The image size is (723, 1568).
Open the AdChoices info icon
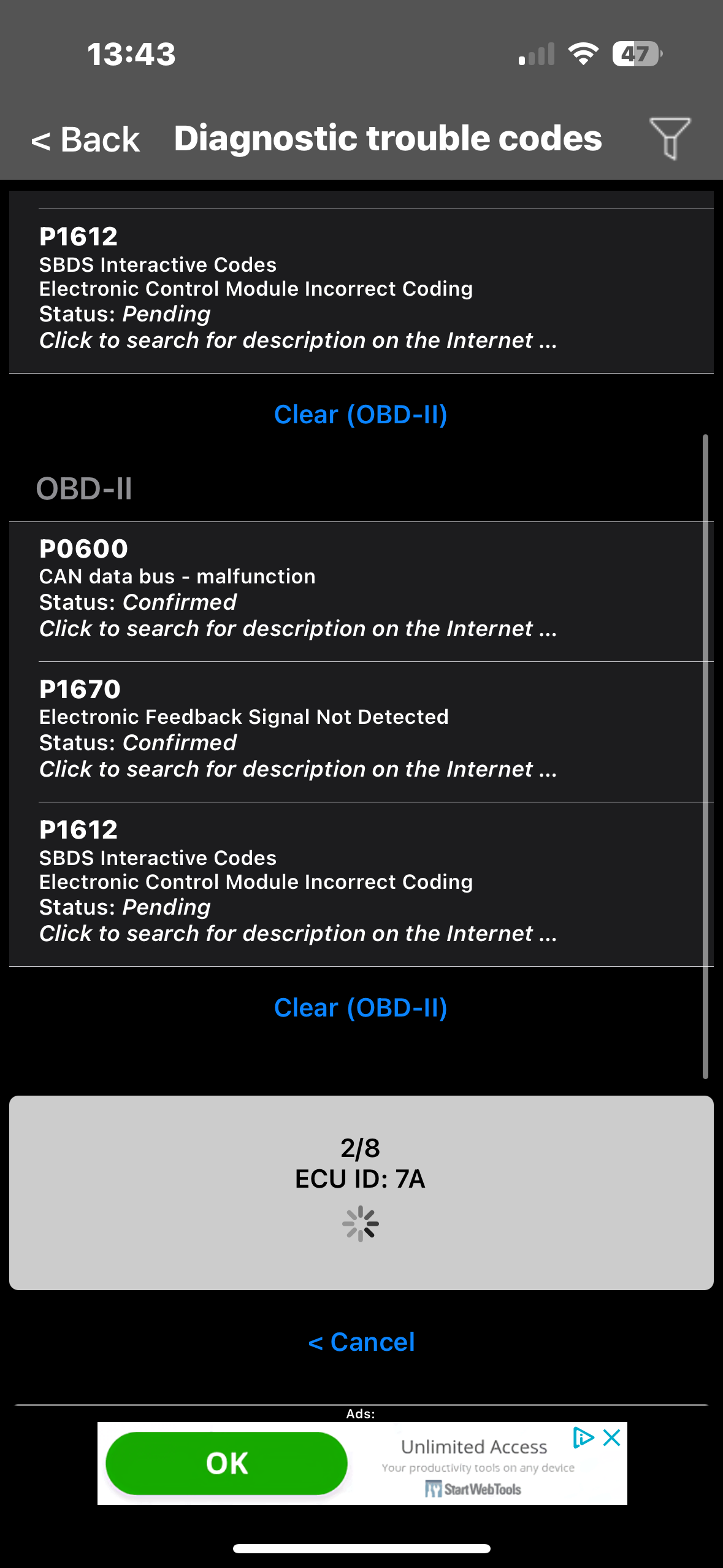coord(583,1437)
